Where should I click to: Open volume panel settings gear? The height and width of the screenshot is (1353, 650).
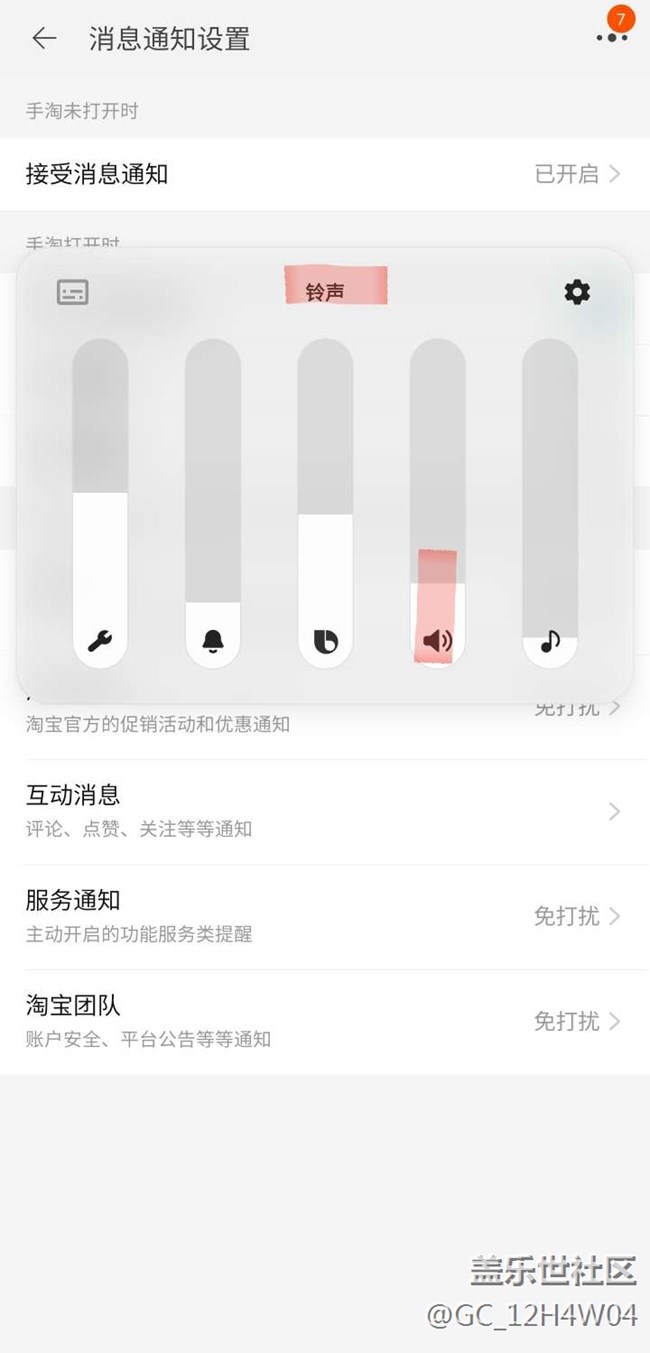pos(577,292)
